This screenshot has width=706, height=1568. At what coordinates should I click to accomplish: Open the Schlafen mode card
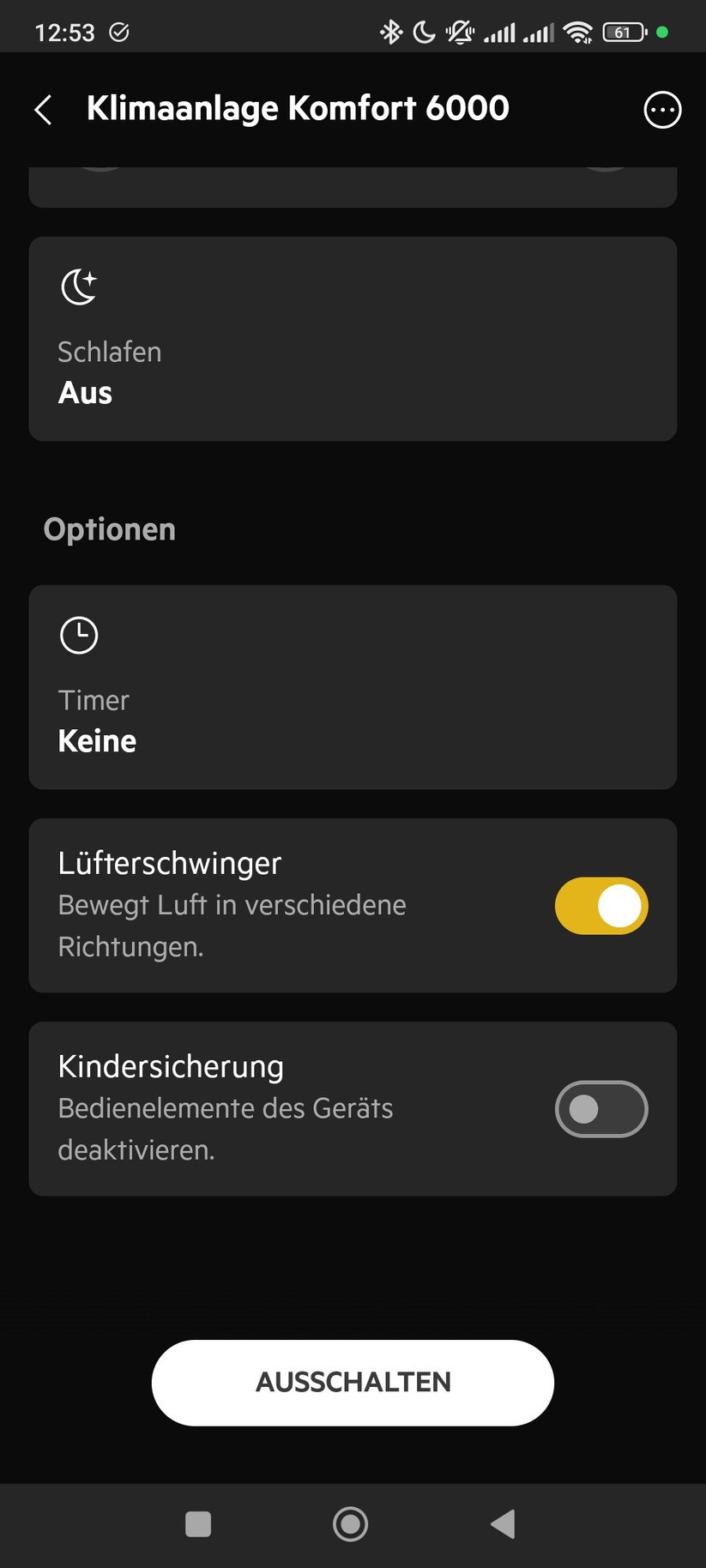tap(353, 339)
